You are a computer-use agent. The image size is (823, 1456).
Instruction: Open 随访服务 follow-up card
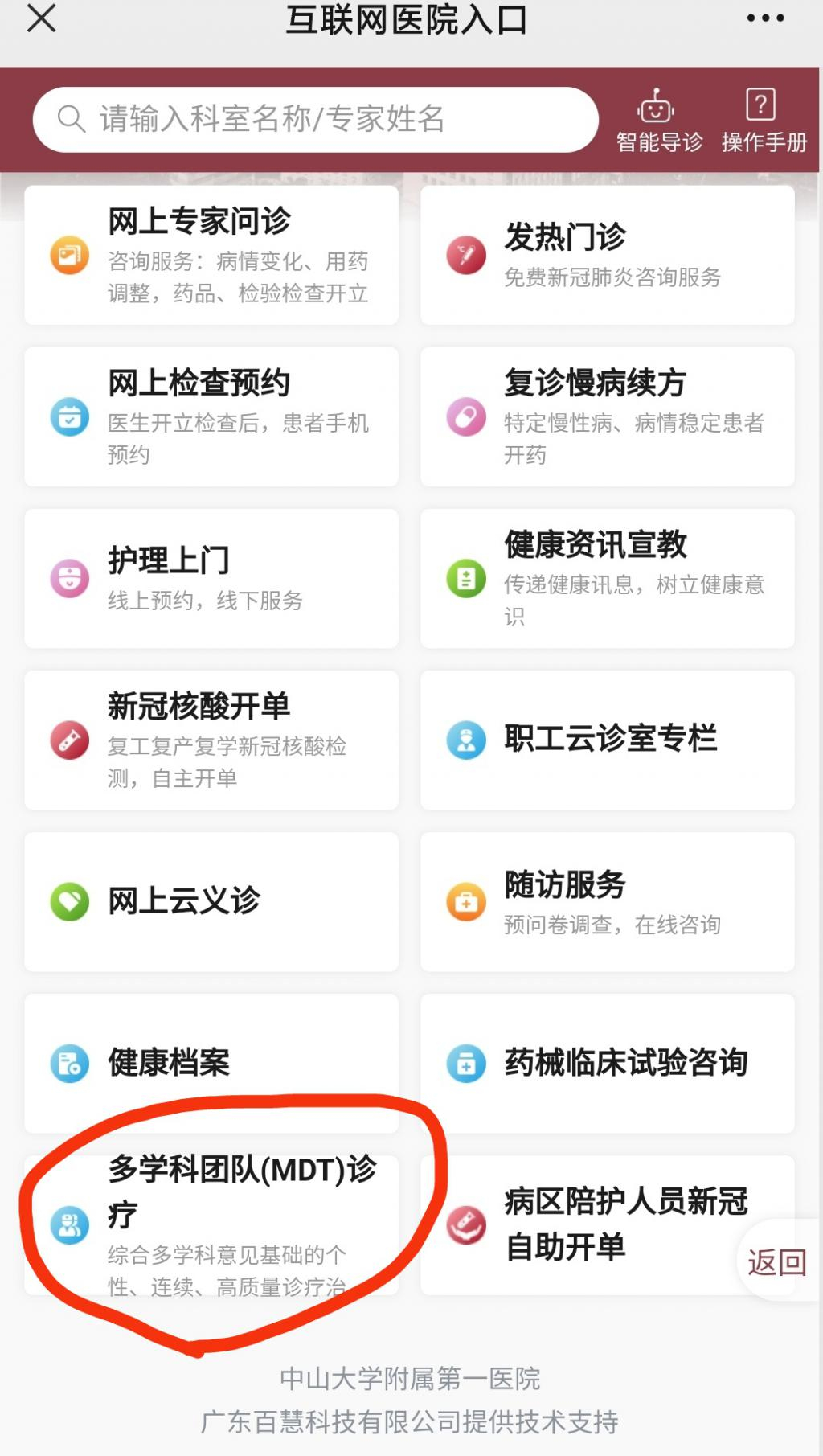(x=608, y=901)
